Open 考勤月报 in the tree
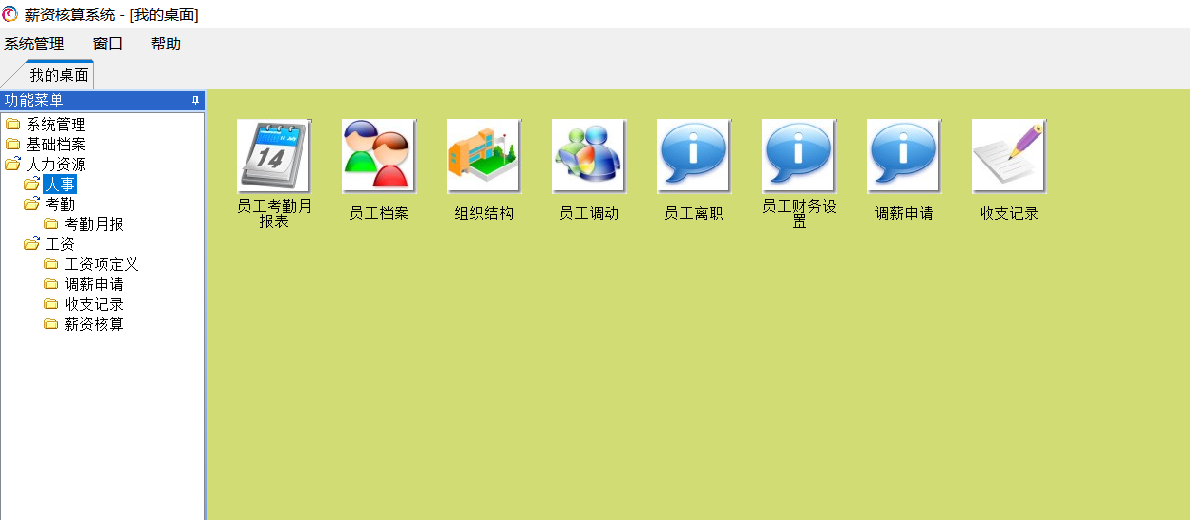1190x520 pixels. point(93,225)
